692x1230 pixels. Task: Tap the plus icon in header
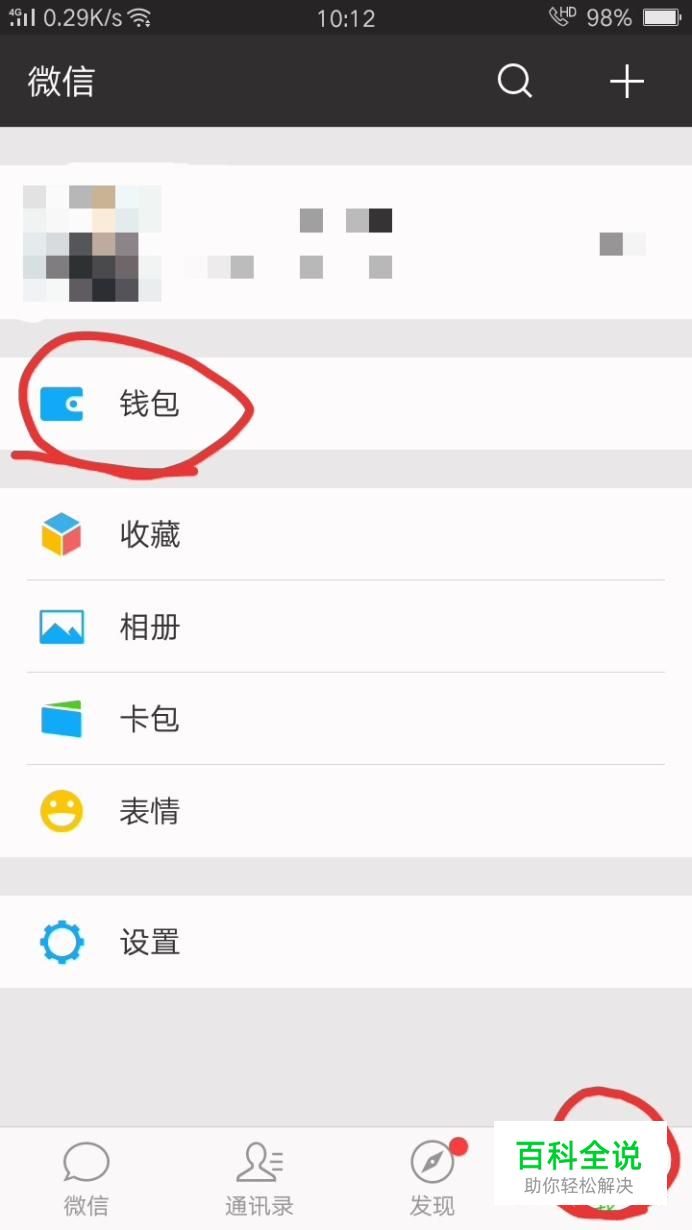[627, 81]
